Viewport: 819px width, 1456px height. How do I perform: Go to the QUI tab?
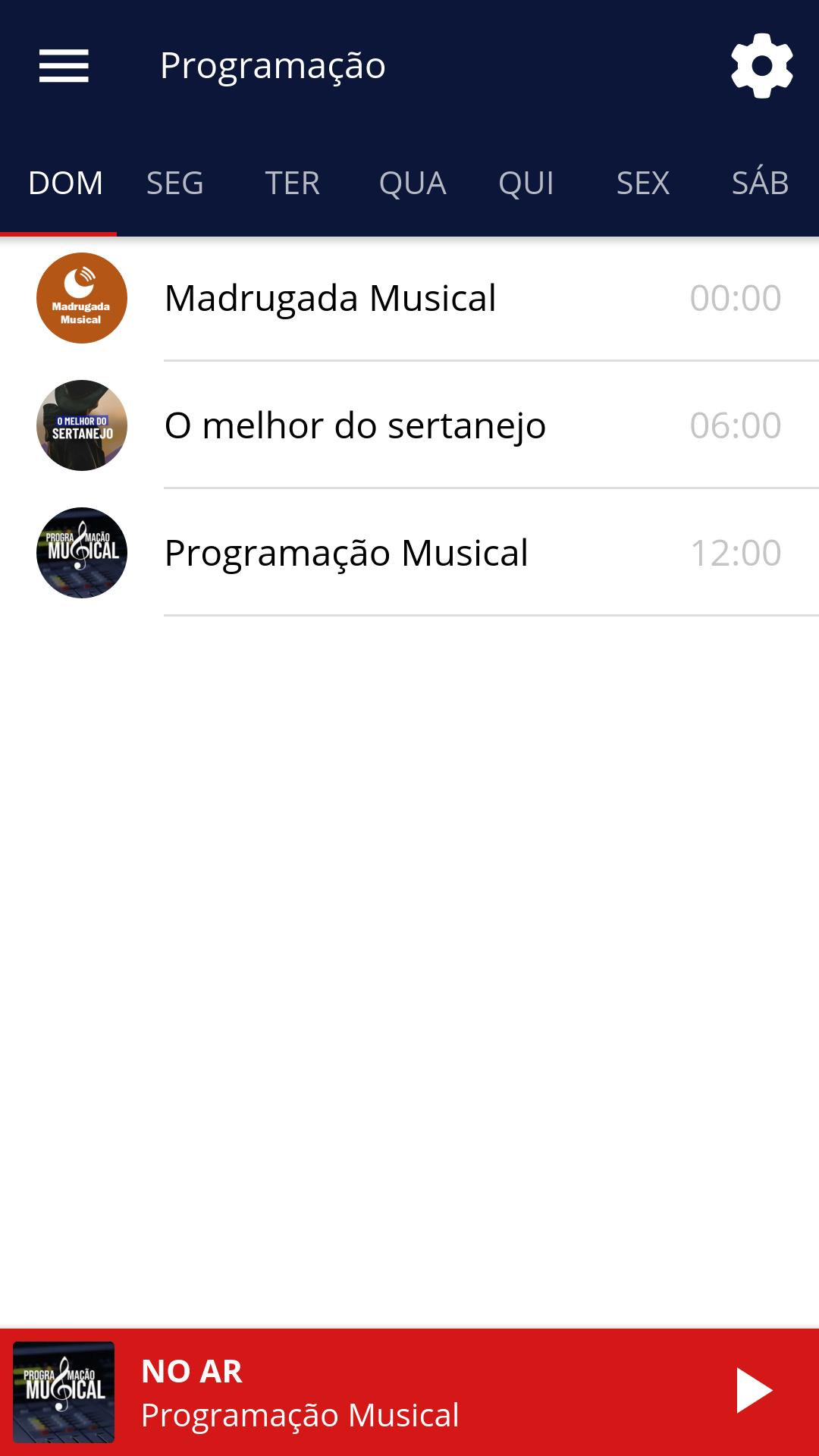pyautogui.click(x=526, y=183)
